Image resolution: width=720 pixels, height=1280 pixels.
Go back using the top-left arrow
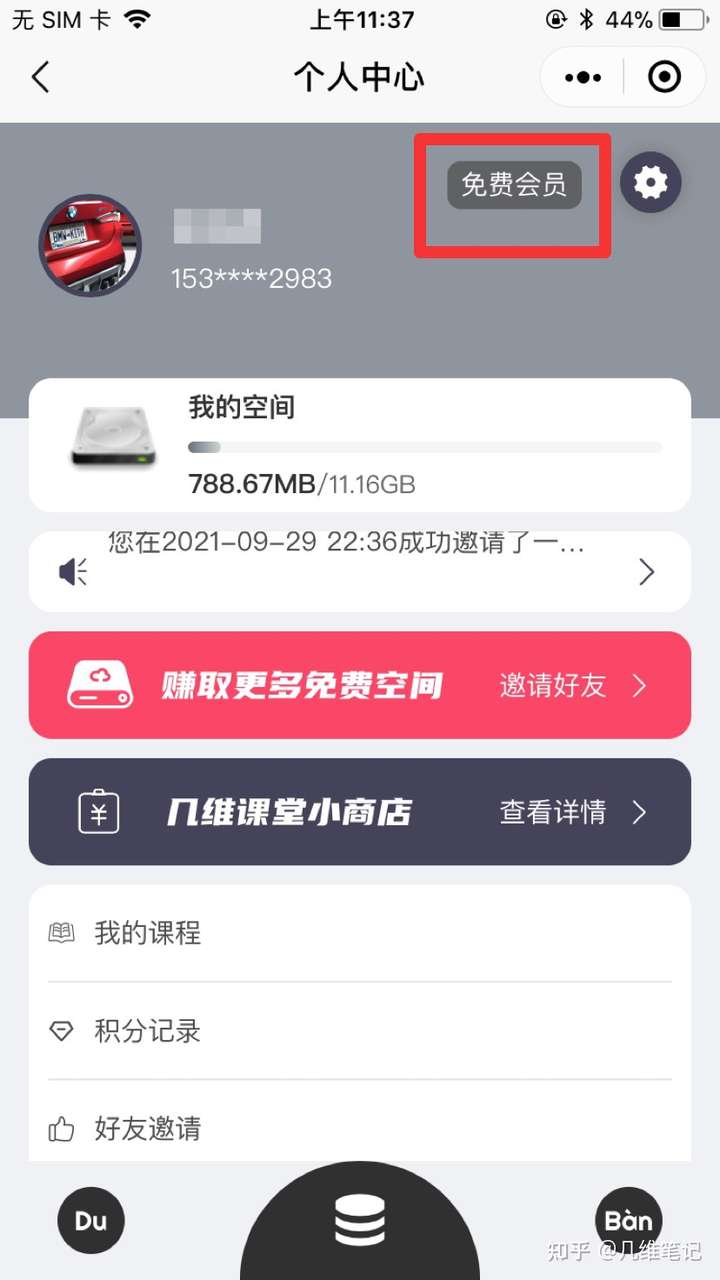(x=40, y=77)
